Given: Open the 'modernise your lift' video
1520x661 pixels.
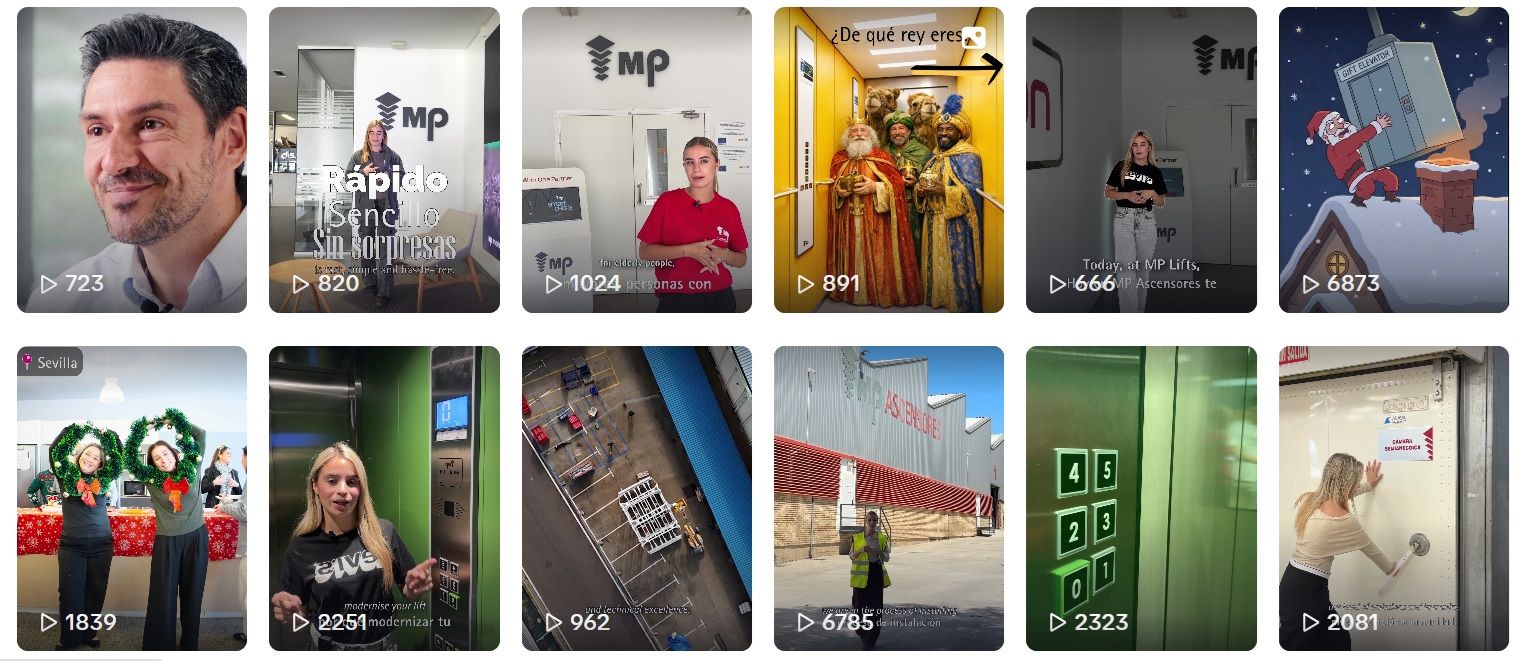Looking at the screenshot, I should tap(384, 498).
